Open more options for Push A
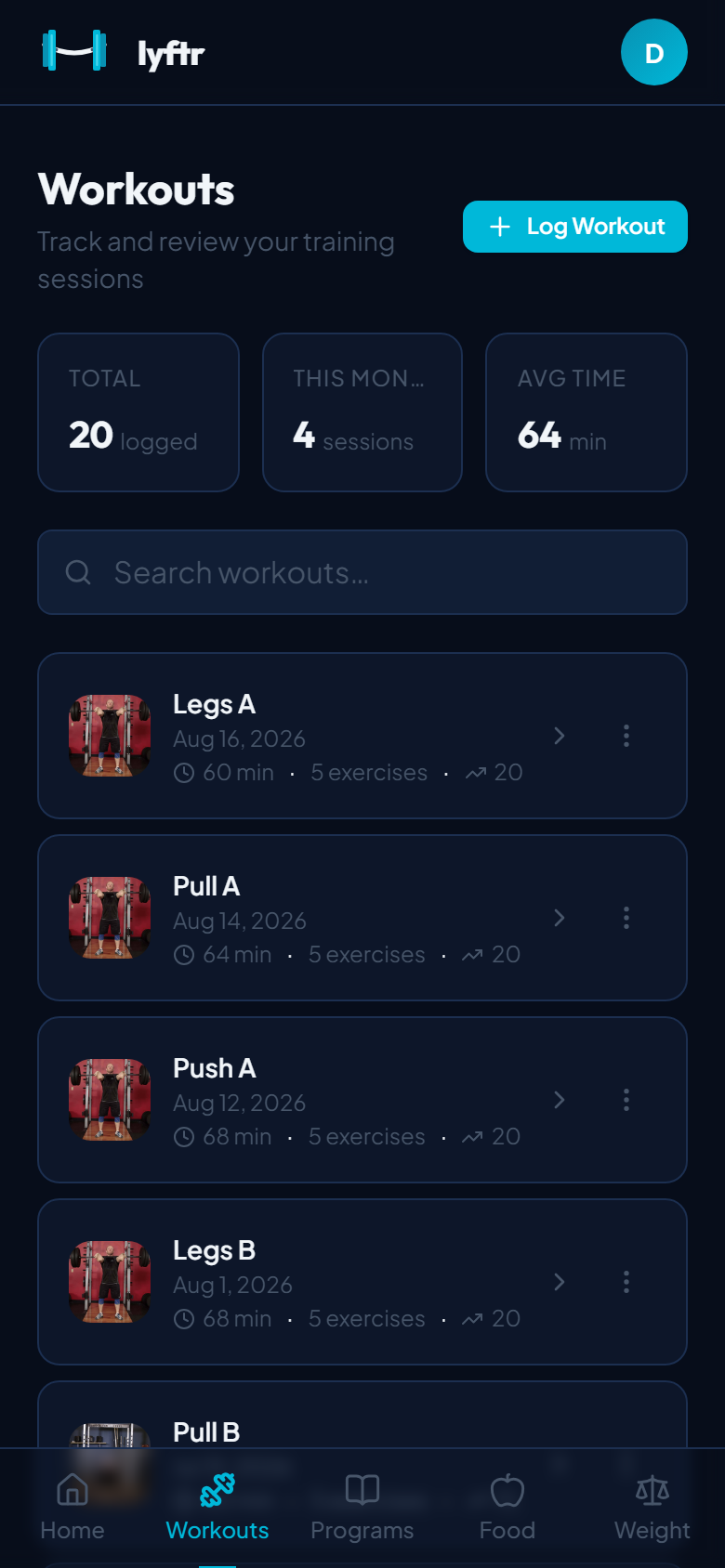 [626, 1100]
